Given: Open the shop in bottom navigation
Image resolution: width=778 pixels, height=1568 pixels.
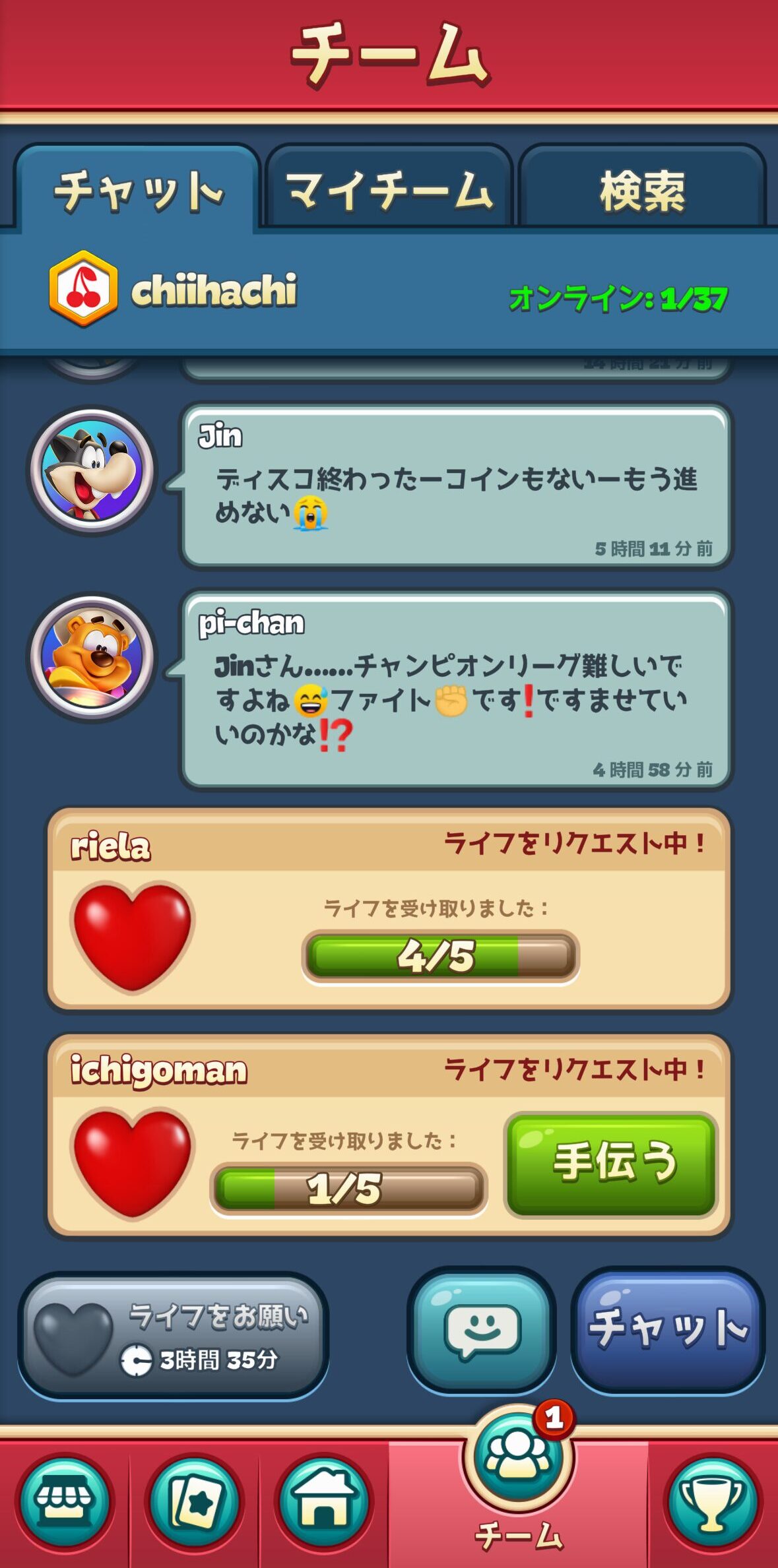Looking at the screenshot, I should [x=64, y=1501].
